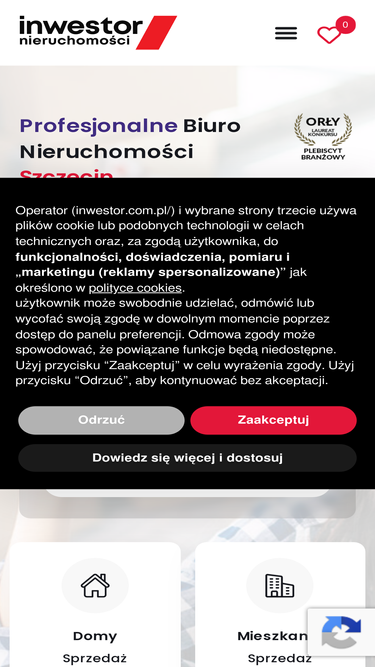375x667 pixels.
Task: Open the hamburger menu
Action: [286, 33]
